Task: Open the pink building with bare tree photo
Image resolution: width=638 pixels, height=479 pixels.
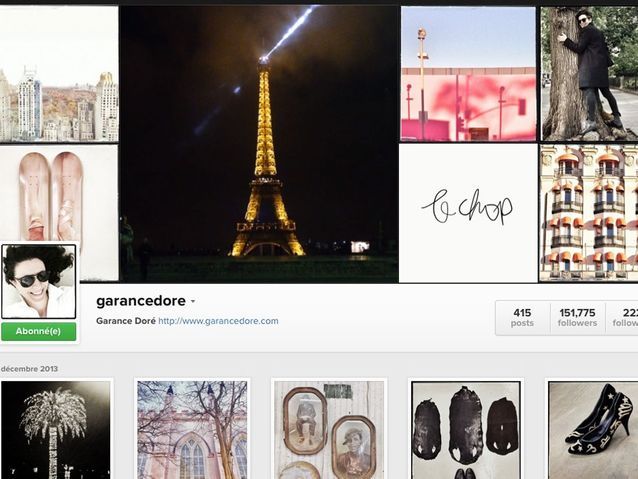Action: 192,430
